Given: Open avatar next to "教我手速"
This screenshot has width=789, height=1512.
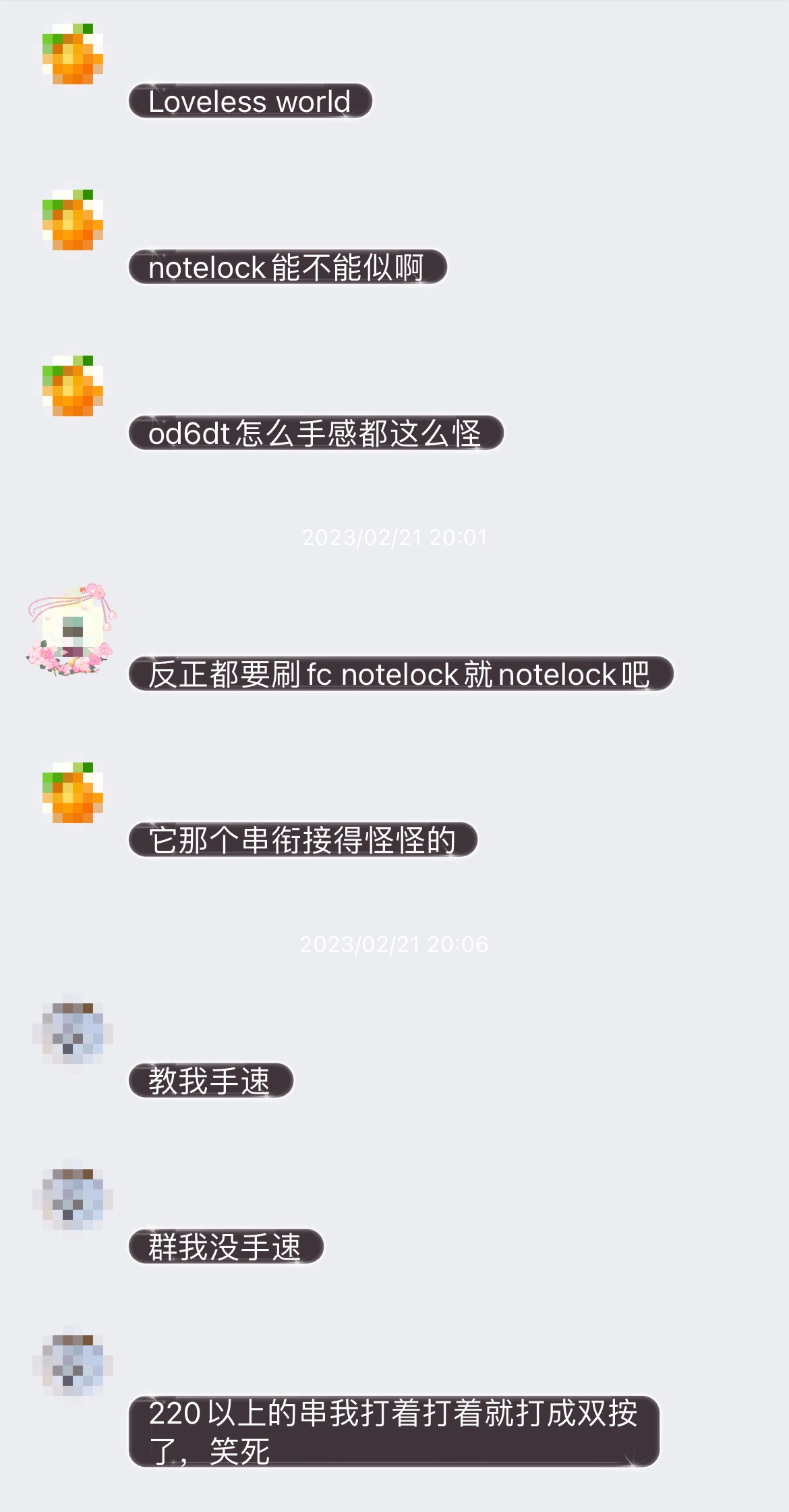Looking at the screenshot, I should [x=73, y=1028].
